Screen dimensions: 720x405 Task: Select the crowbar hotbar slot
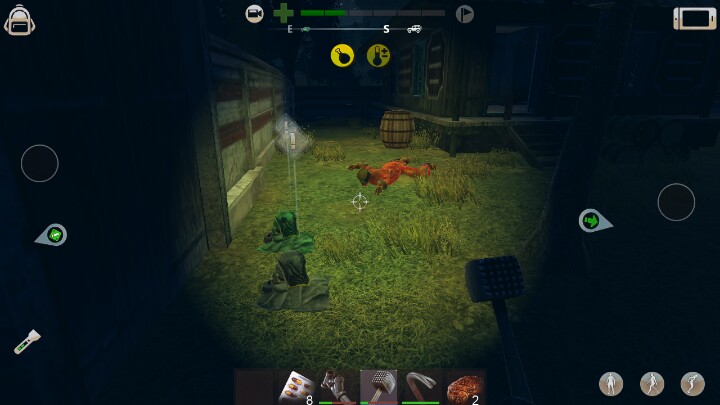click(422, 386)
